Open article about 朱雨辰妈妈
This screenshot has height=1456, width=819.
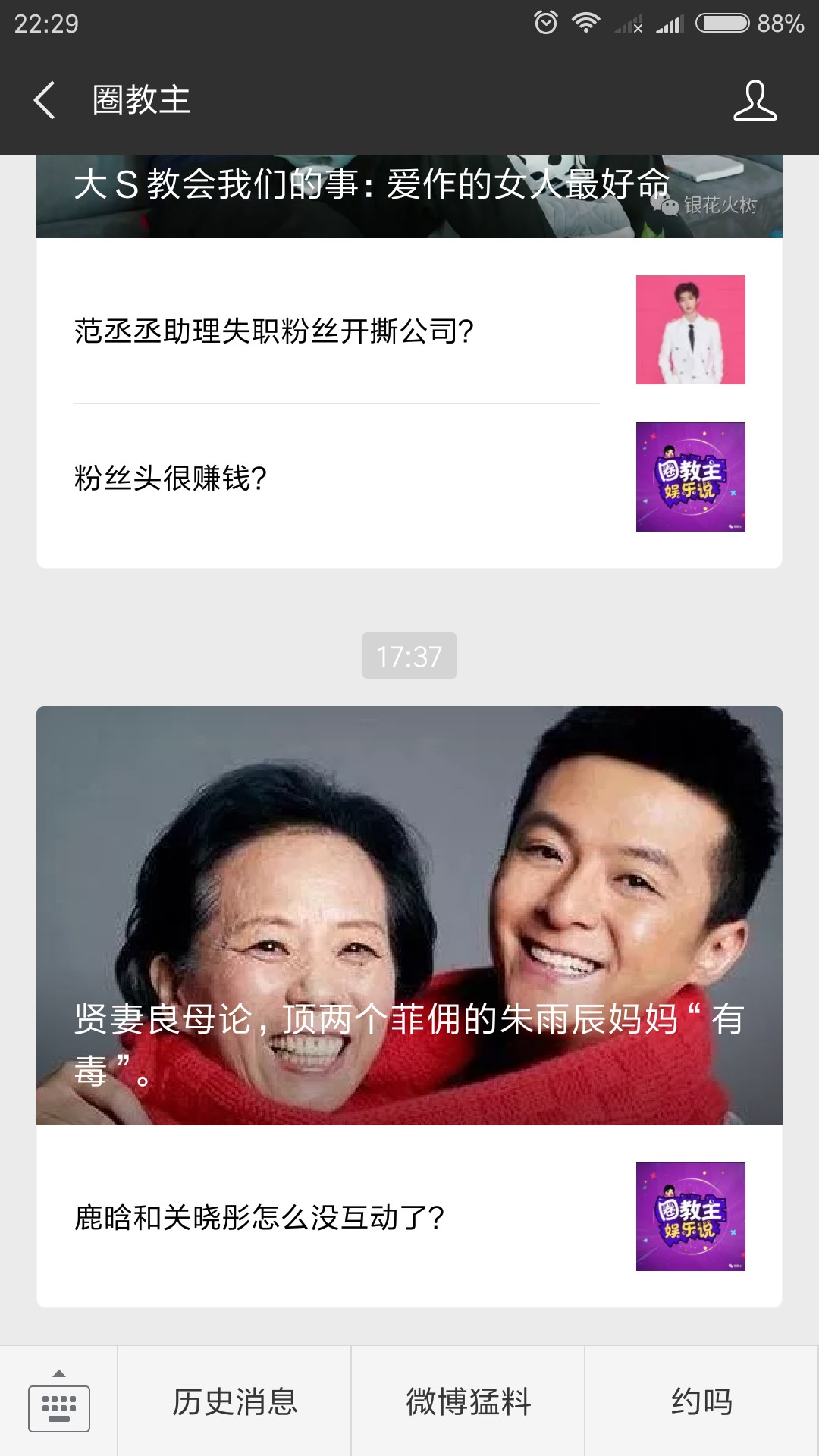click(409, 915)
